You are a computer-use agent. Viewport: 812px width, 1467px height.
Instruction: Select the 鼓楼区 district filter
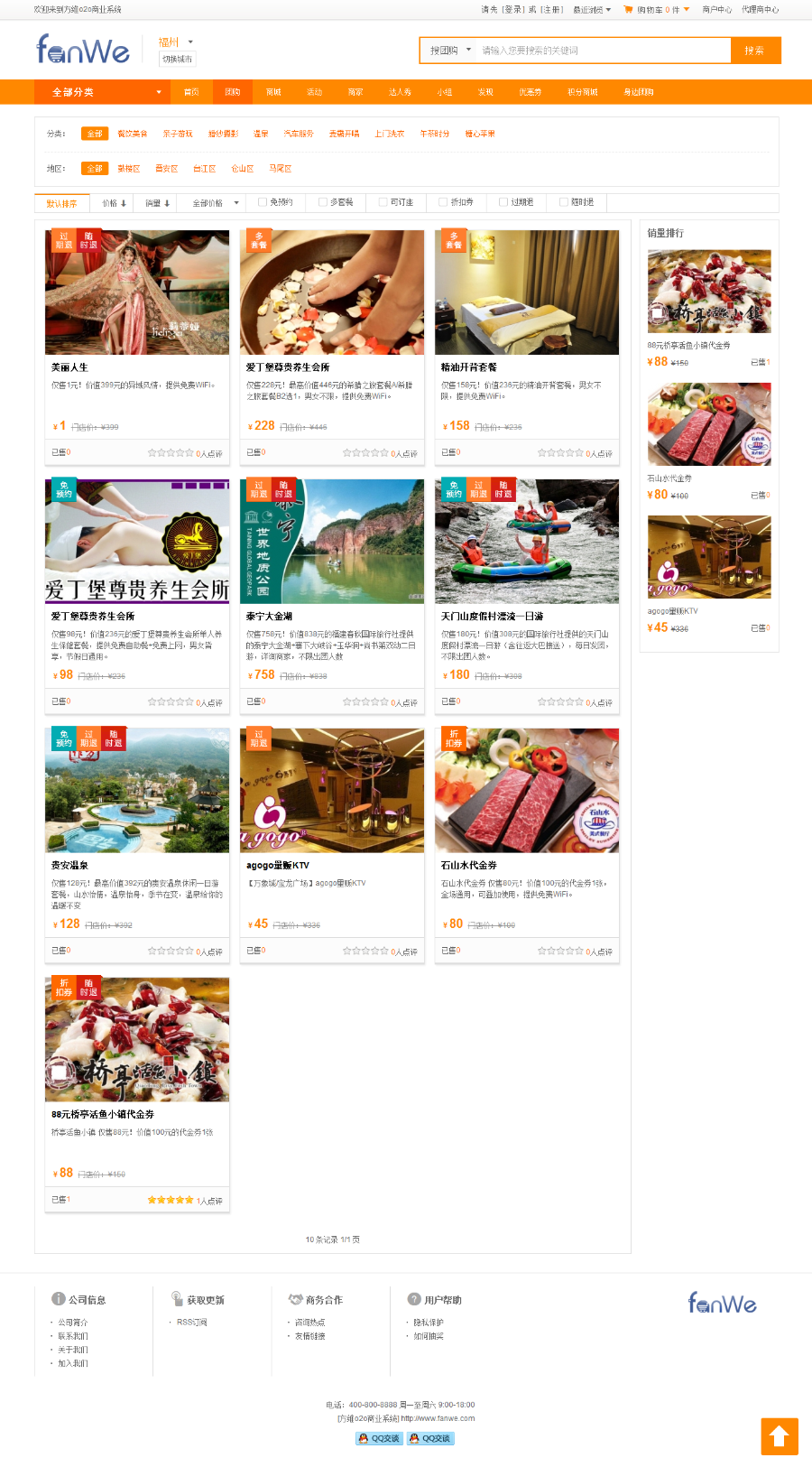point(128,169)
